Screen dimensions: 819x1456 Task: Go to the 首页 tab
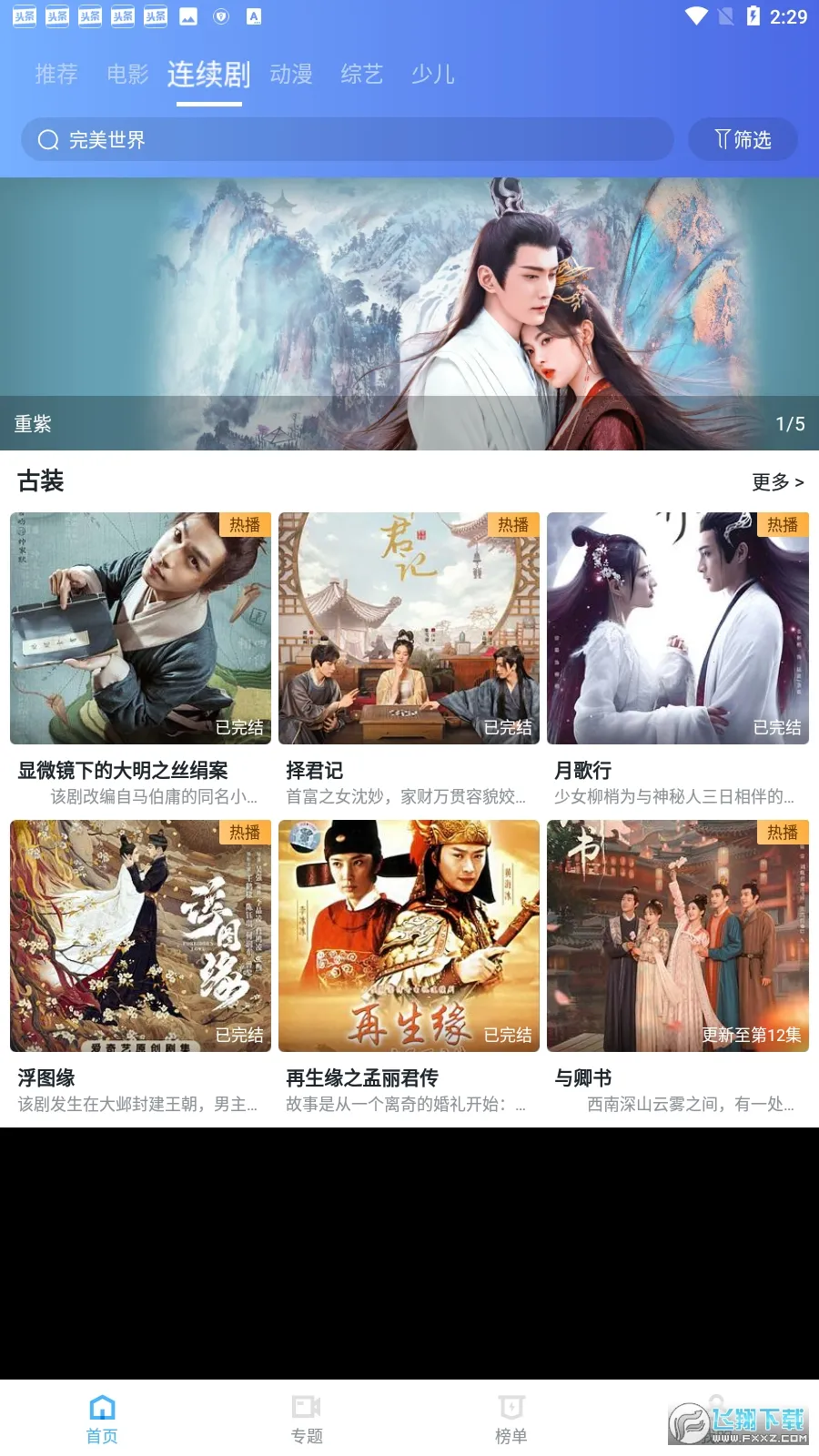click(x=102, y=1419)
